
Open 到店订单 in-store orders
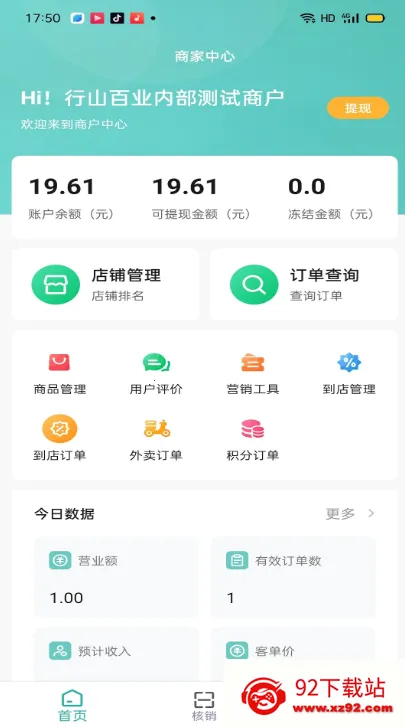(59, 438)
